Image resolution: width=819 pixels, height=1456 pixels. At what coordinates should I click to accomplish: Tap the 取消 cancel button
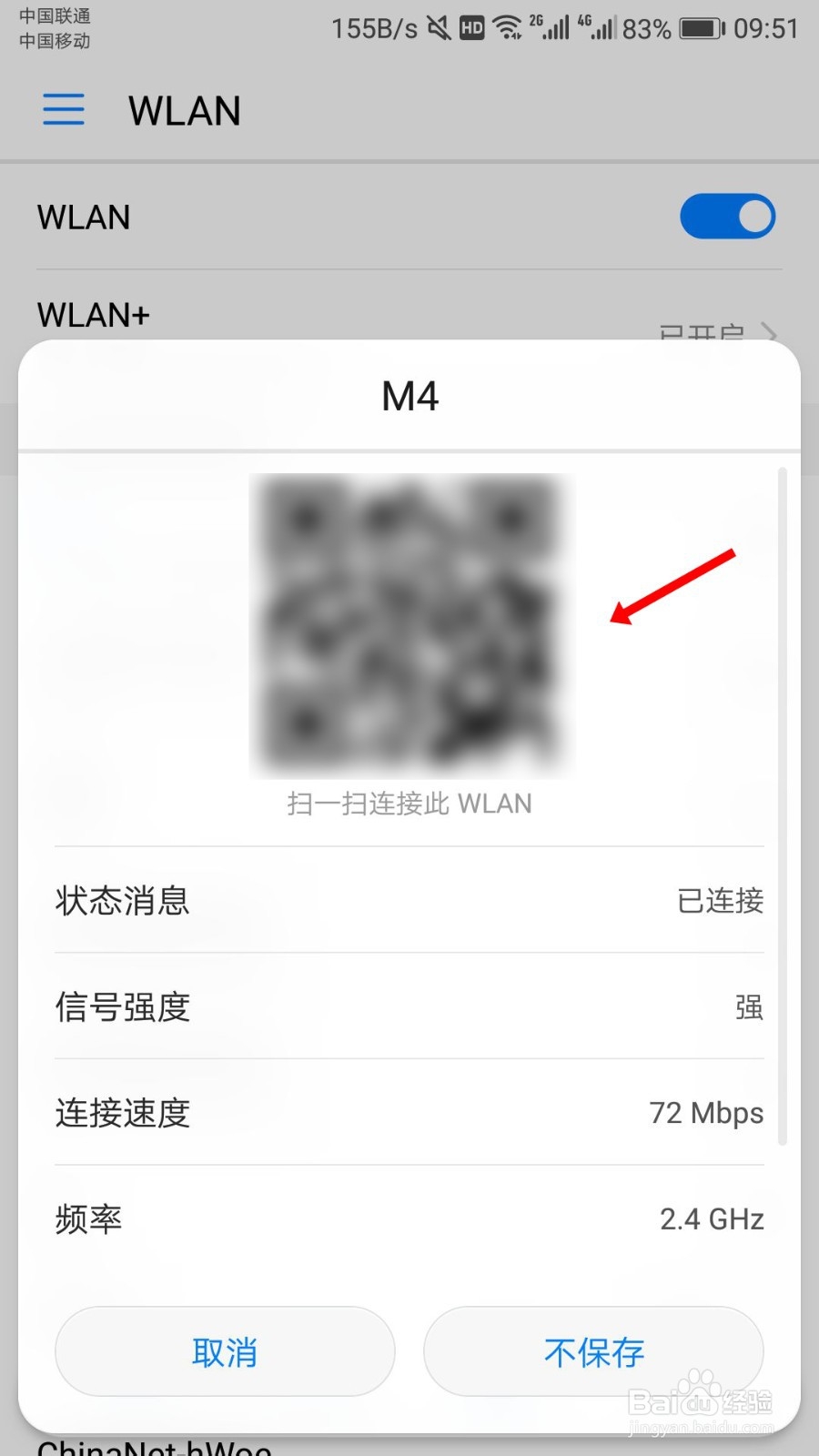(x=225, y=1353)
